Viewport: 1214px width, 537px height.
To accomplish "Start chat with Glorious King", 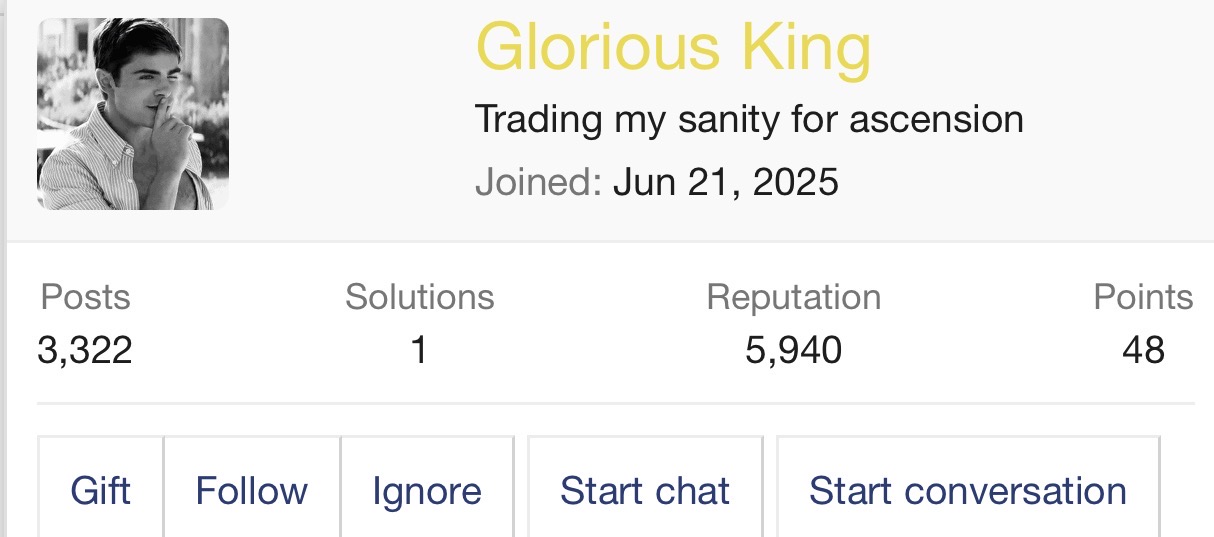I will point(645,491).
